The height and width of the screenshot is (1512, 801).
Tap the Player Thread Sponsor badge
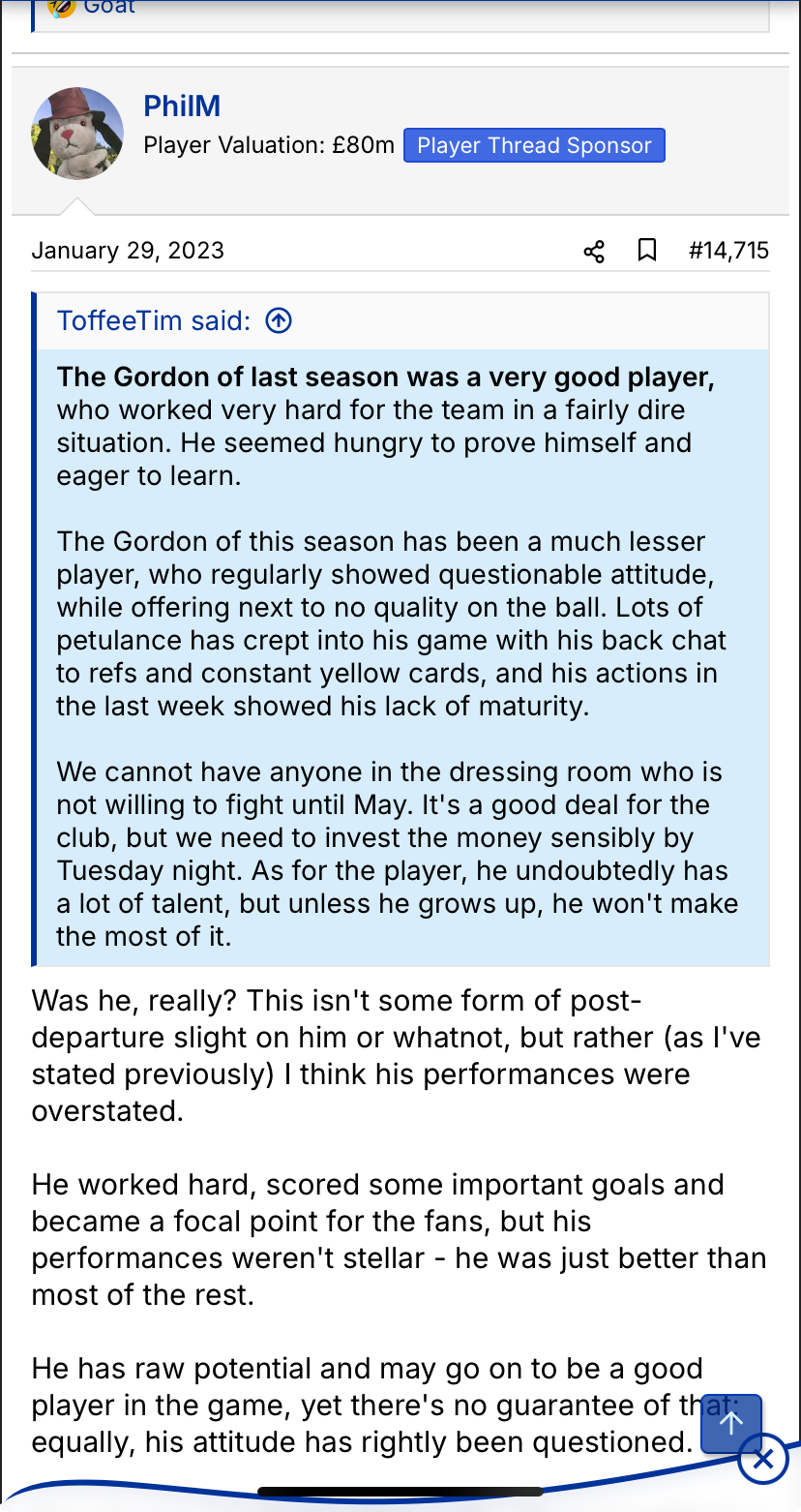click(x=534, y=145)
